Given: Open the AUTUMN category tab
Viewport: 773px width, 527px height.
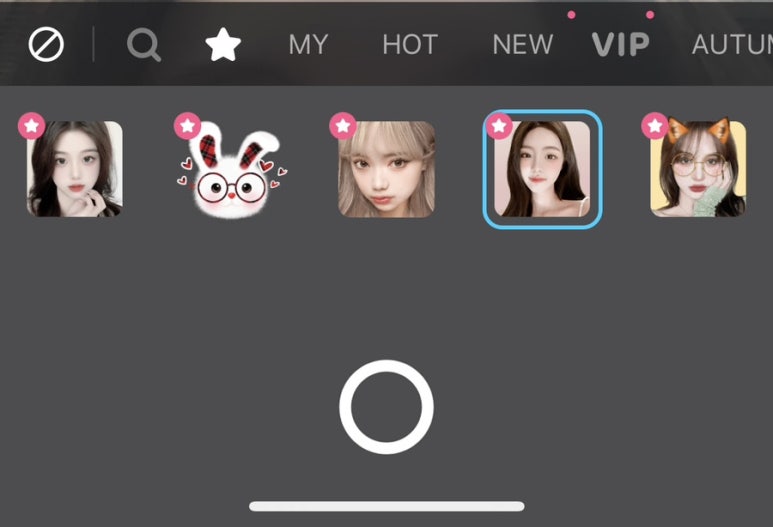Looking at the screenshot, I should pyautogui.click(x=732, y=45).
